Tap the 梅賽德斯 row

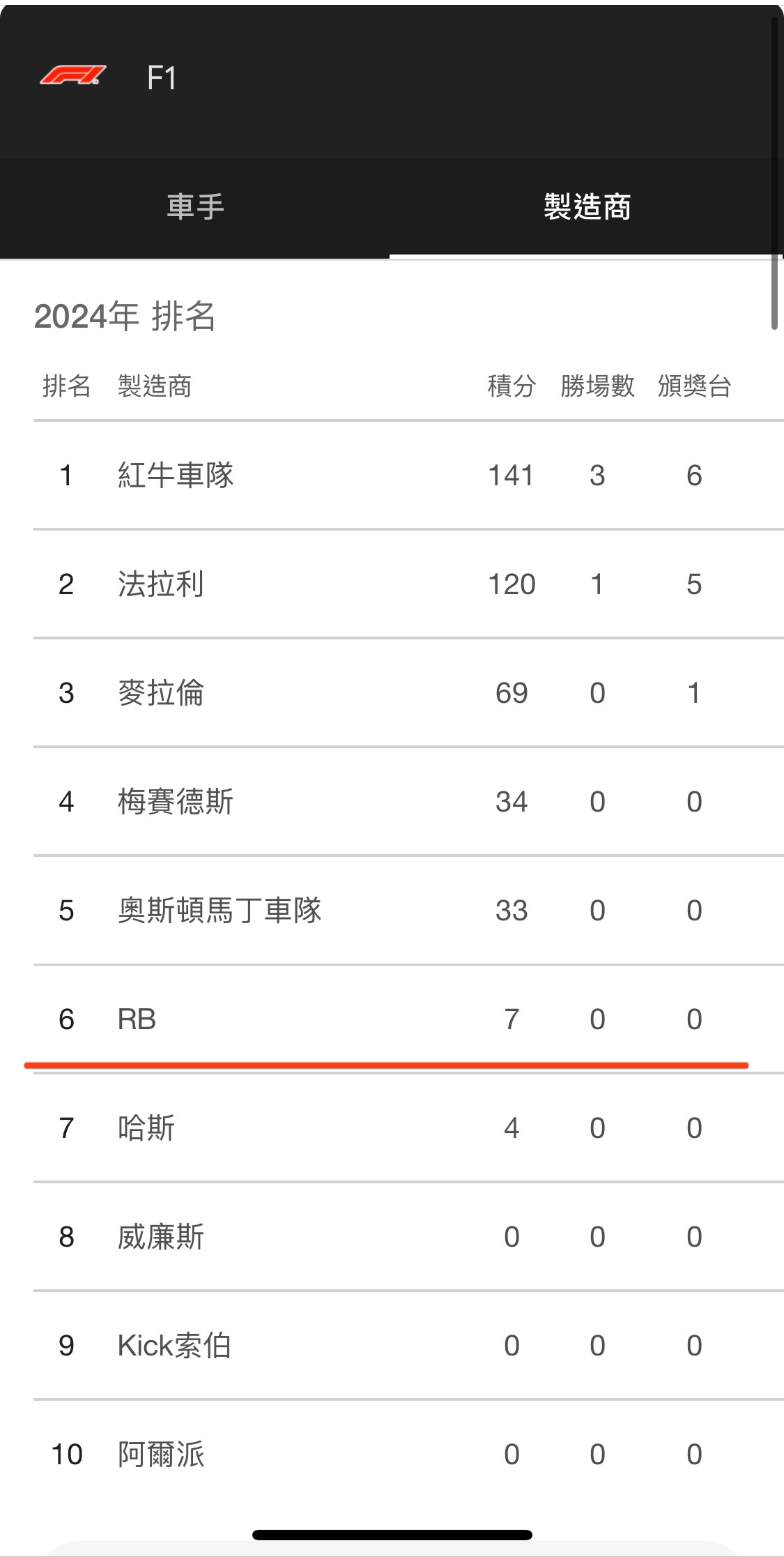coord(408,802)
